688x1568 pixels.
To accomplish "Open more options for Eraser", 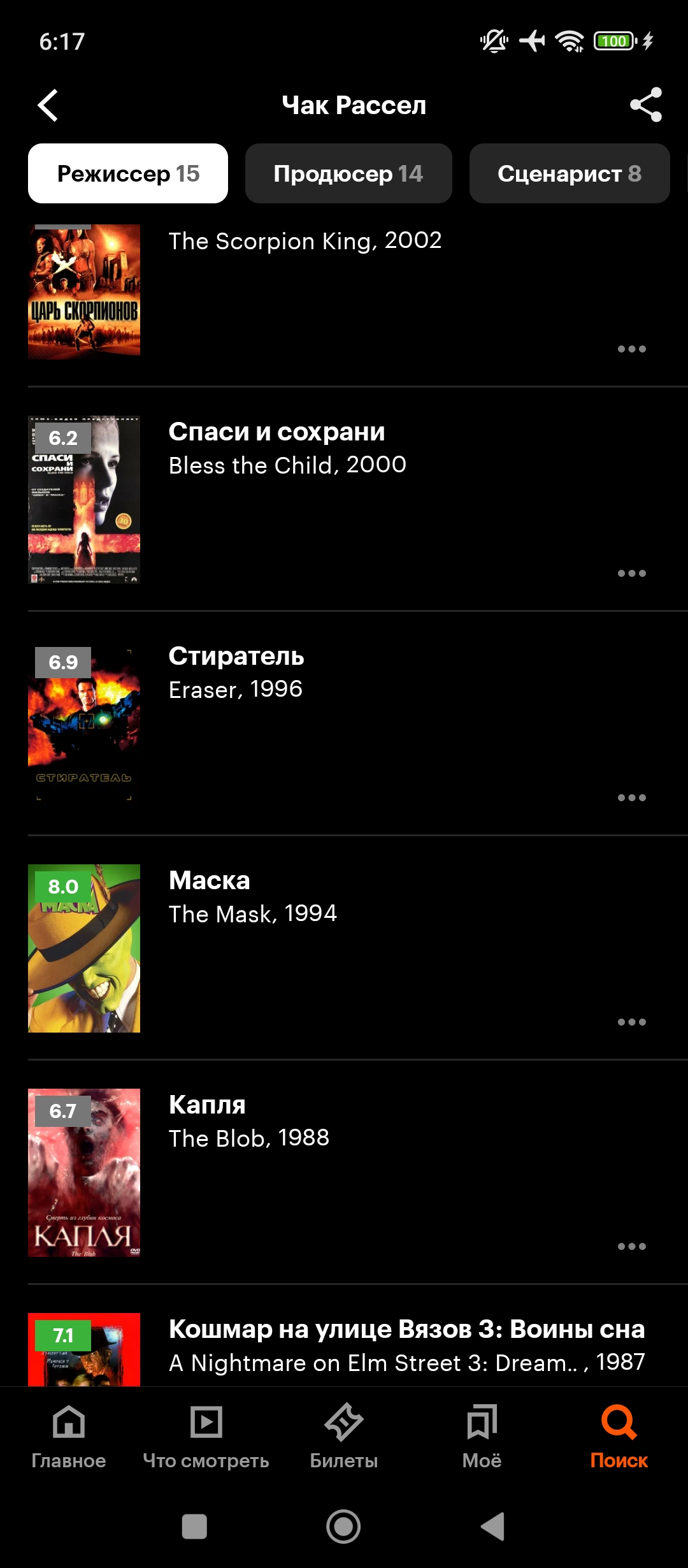I will click(631, 797).
